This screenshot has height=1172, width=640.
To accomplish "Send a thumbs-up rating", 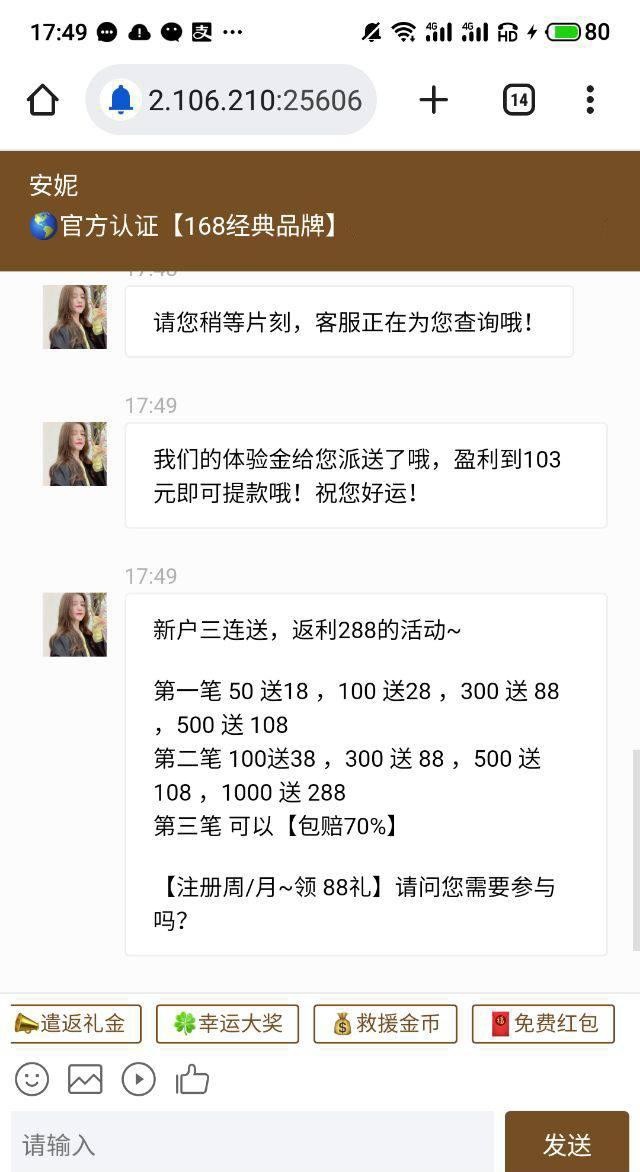I will [x=192, y=1079].
